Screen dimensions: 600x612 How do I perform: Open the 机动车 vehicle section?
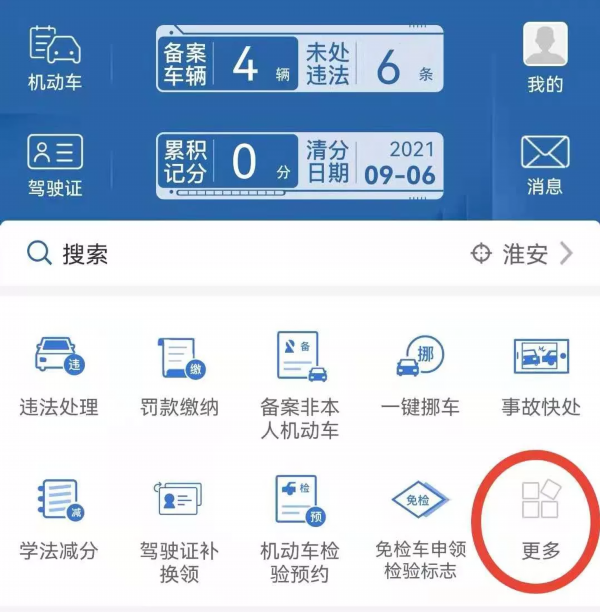click(55, 58)
